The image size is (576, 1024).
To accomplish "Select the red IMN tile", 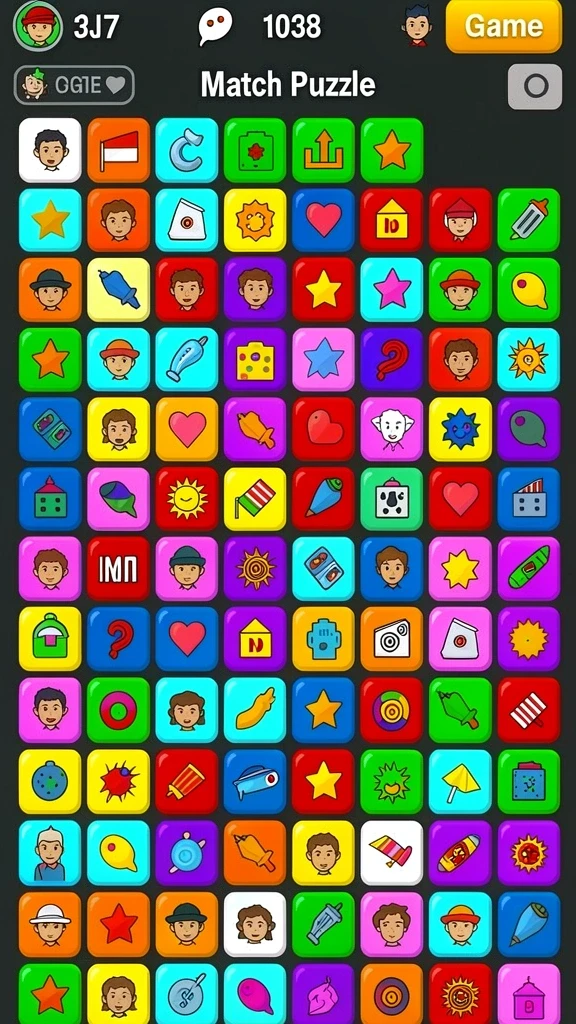I will pos(119,569).
